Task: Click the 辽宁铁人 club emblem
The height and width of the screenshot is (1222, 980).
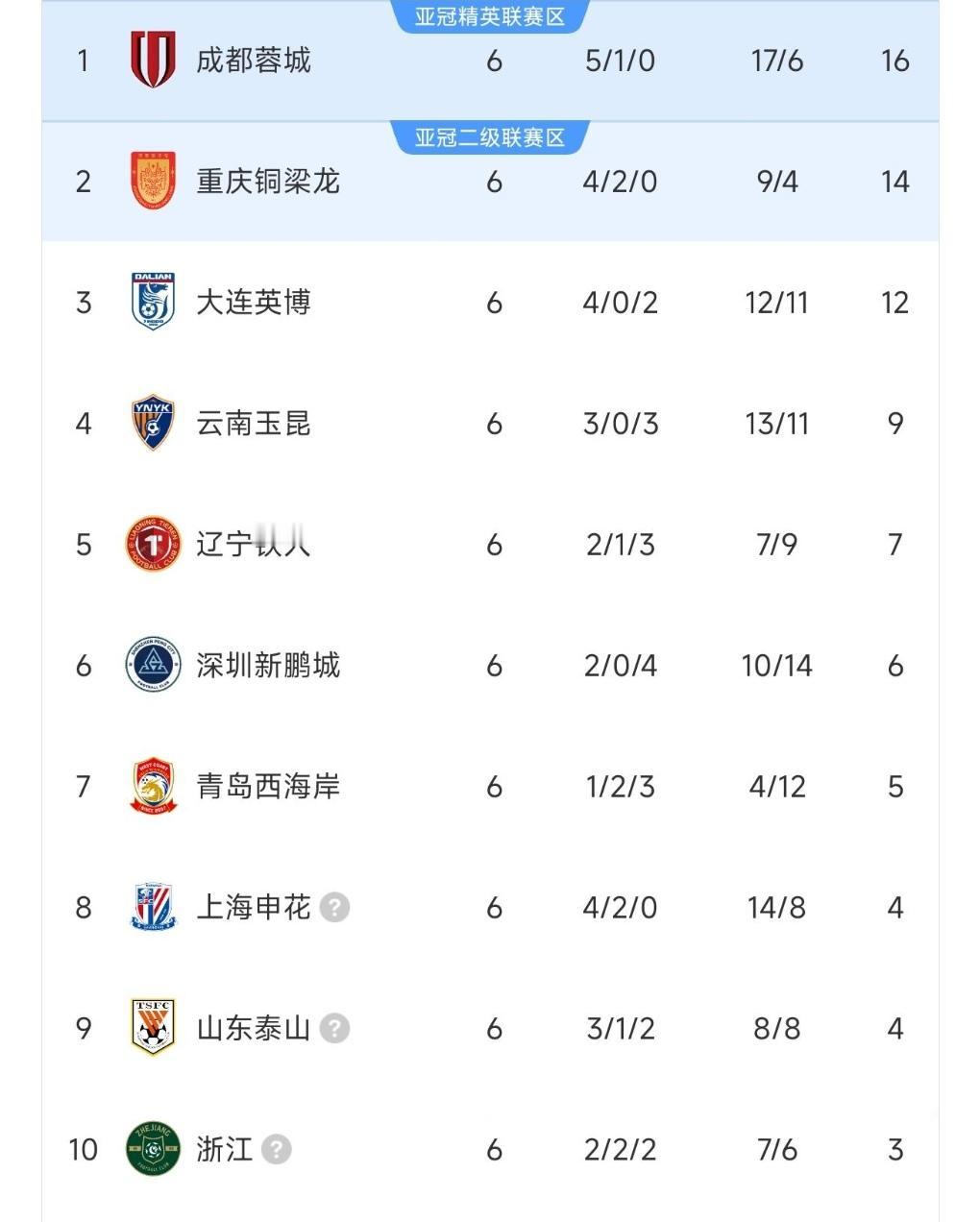Action: tap(151, 544)
